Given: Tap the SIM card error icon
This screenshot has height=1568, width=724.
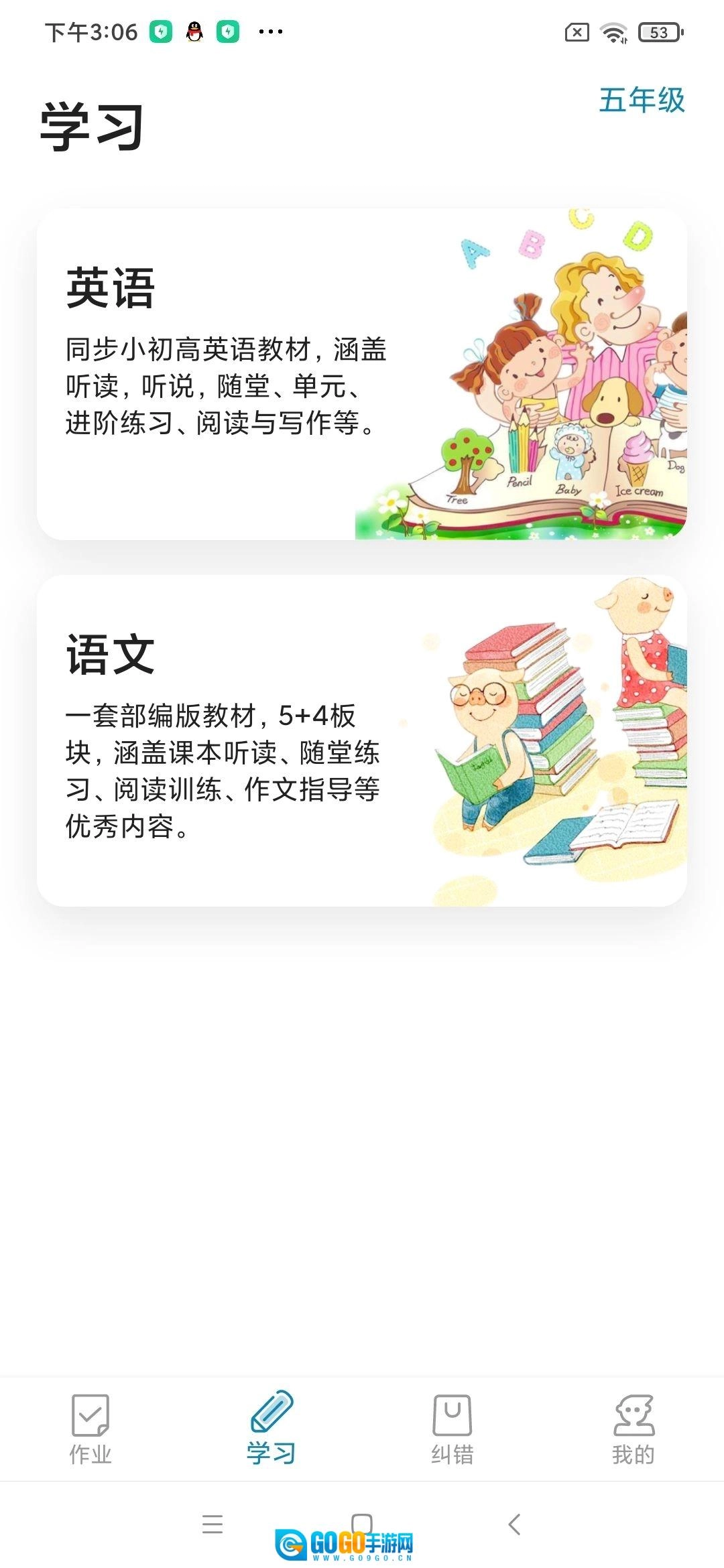Looking at the screenshot, I should click(577, 30).
